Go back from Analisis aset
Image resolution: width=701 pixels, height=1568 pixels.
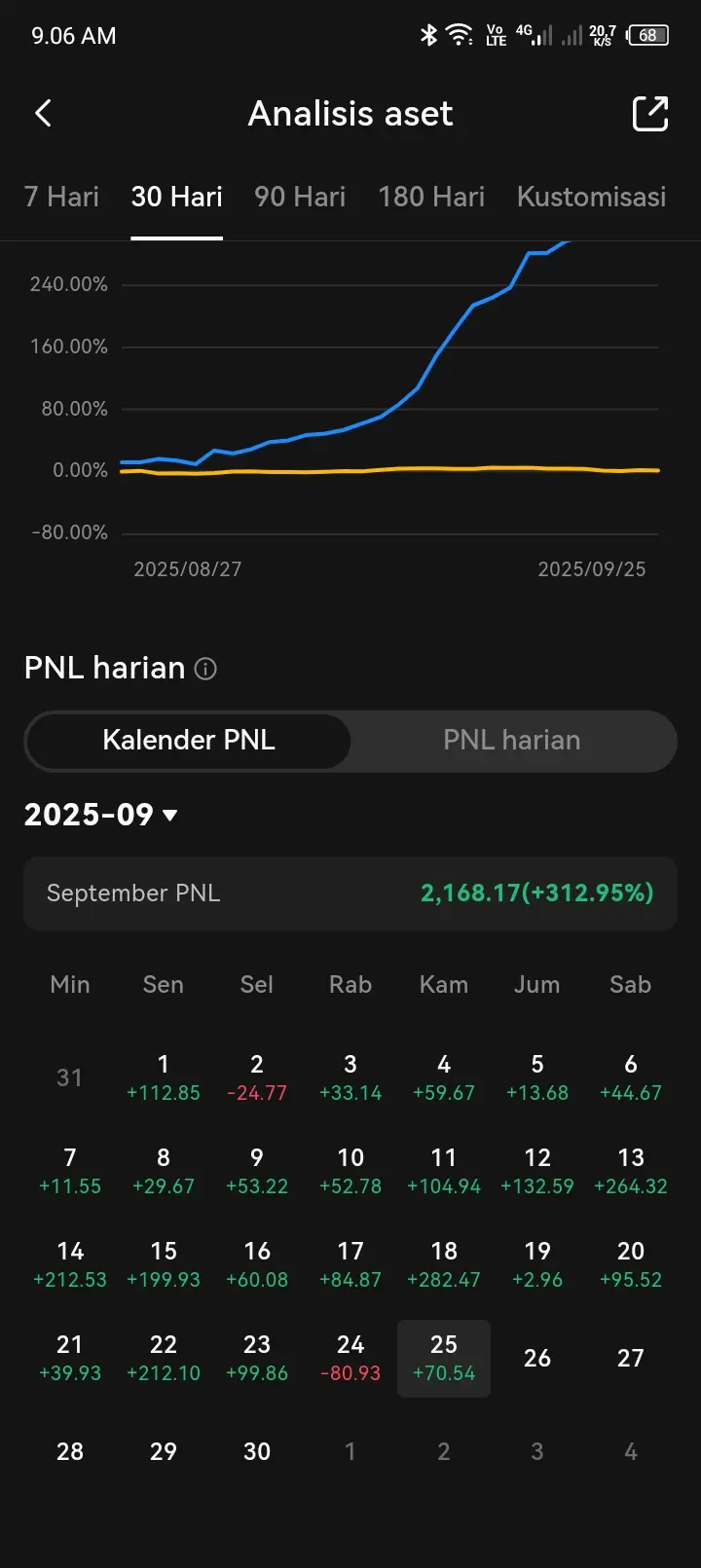(x=43, y=113)
